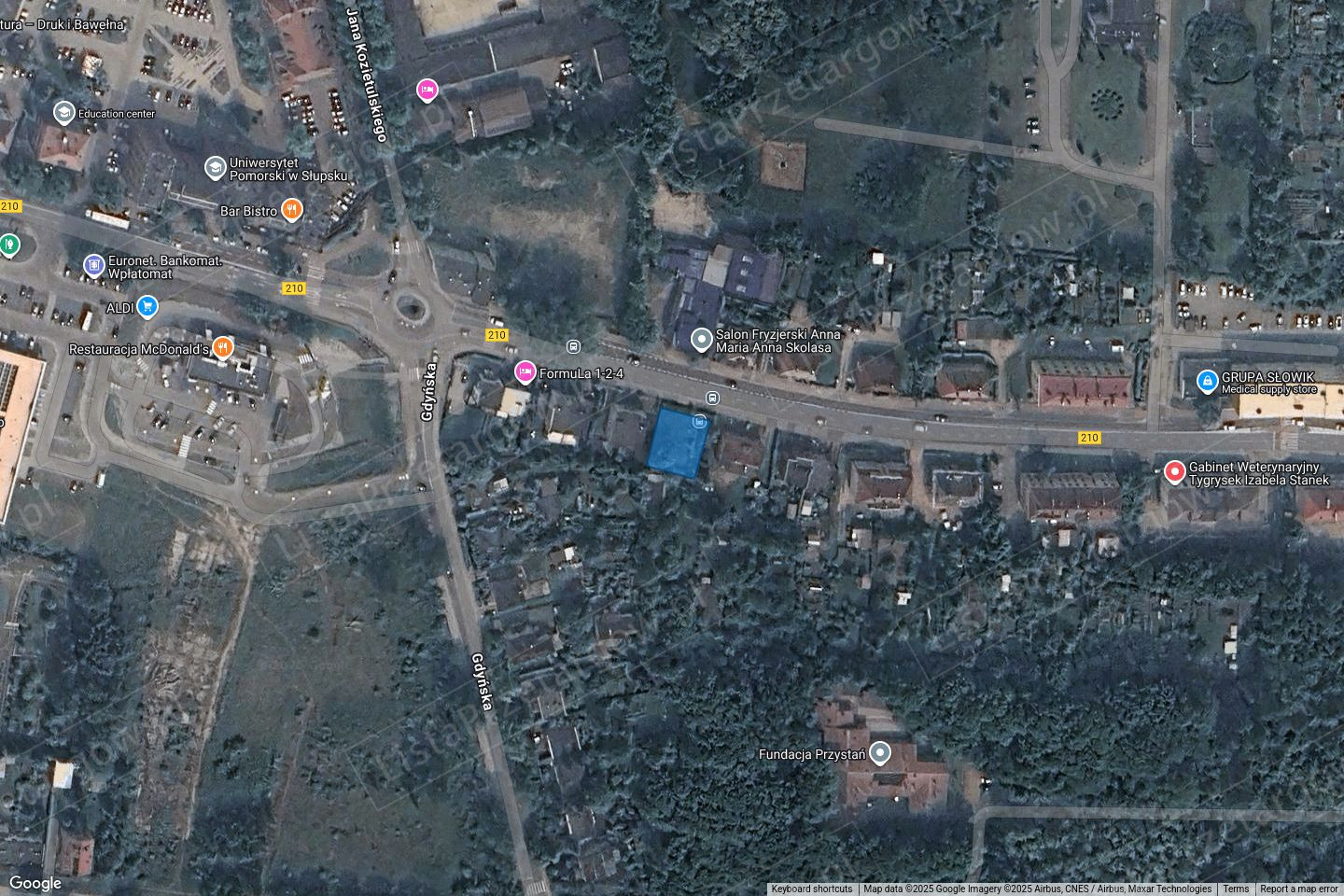Open the Terms link
Image resolution: width=1344 pixels, height=896 pixels.
tap(1236, 889)
